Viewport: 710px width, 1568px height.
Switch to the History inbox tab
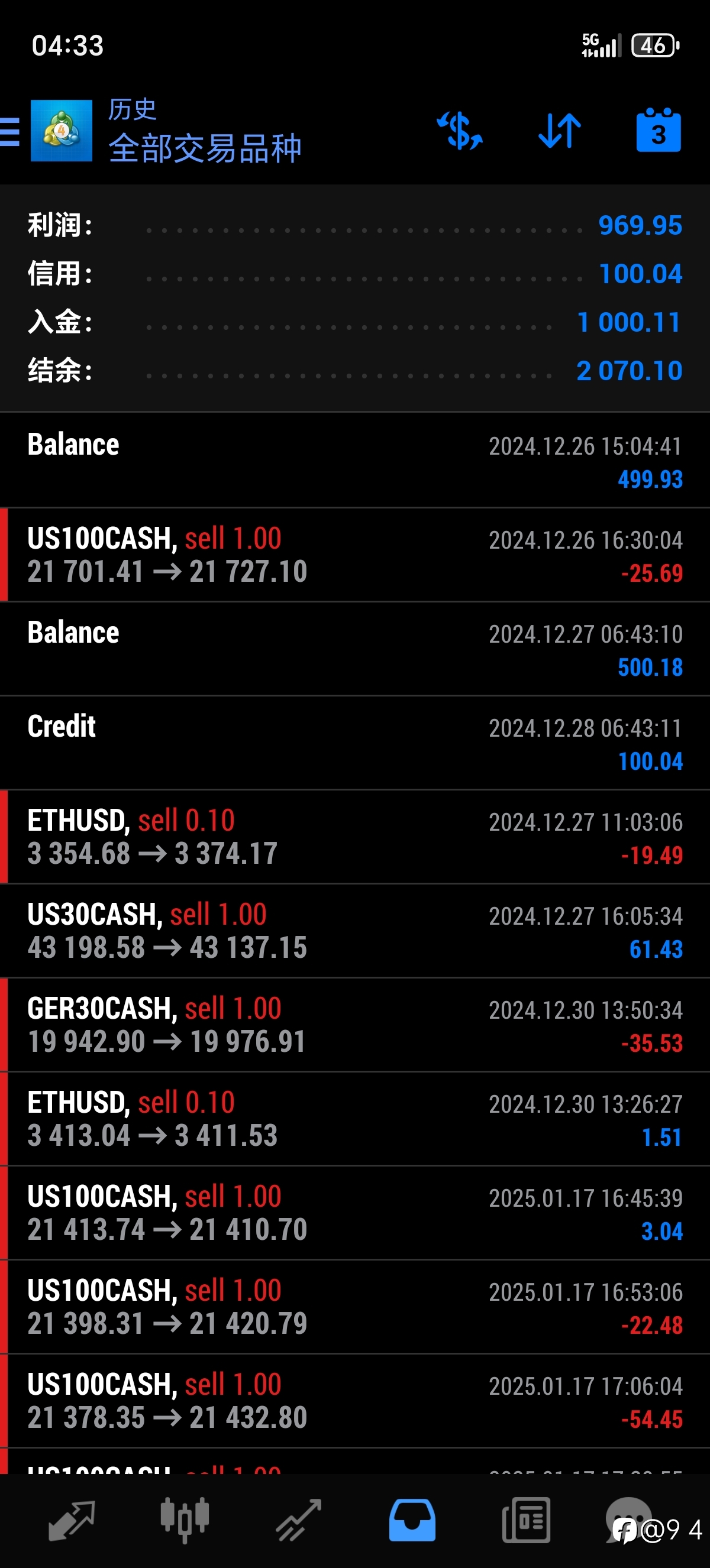click(x=412, y=1520)
